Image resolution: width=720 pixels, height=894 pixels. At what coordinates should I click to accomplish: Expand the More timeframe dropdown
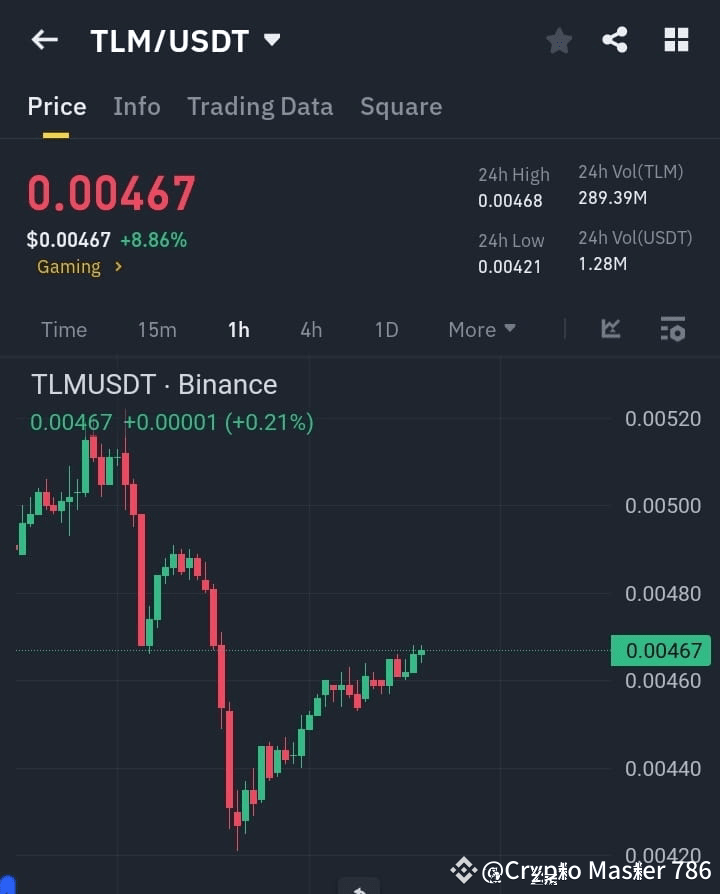pos(481,329)
